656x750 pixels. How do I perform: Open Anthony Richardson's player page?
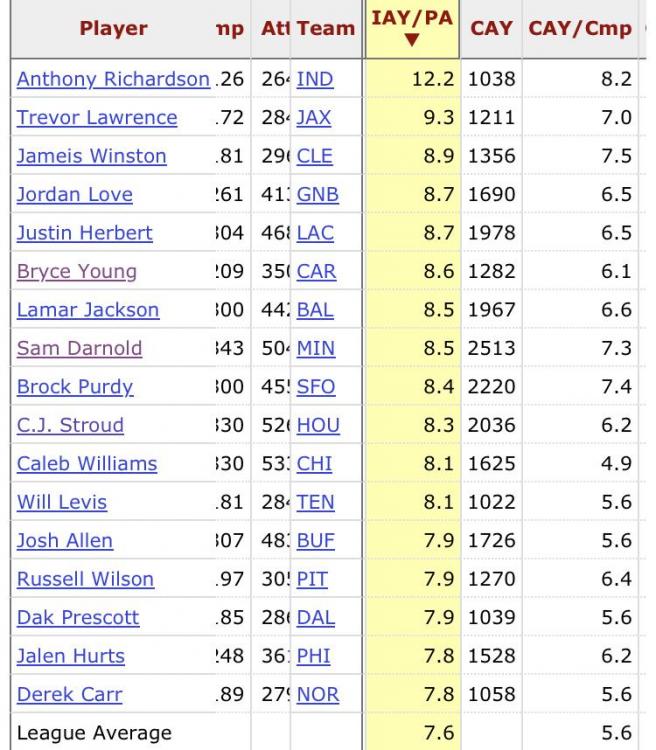coord(113,79)
